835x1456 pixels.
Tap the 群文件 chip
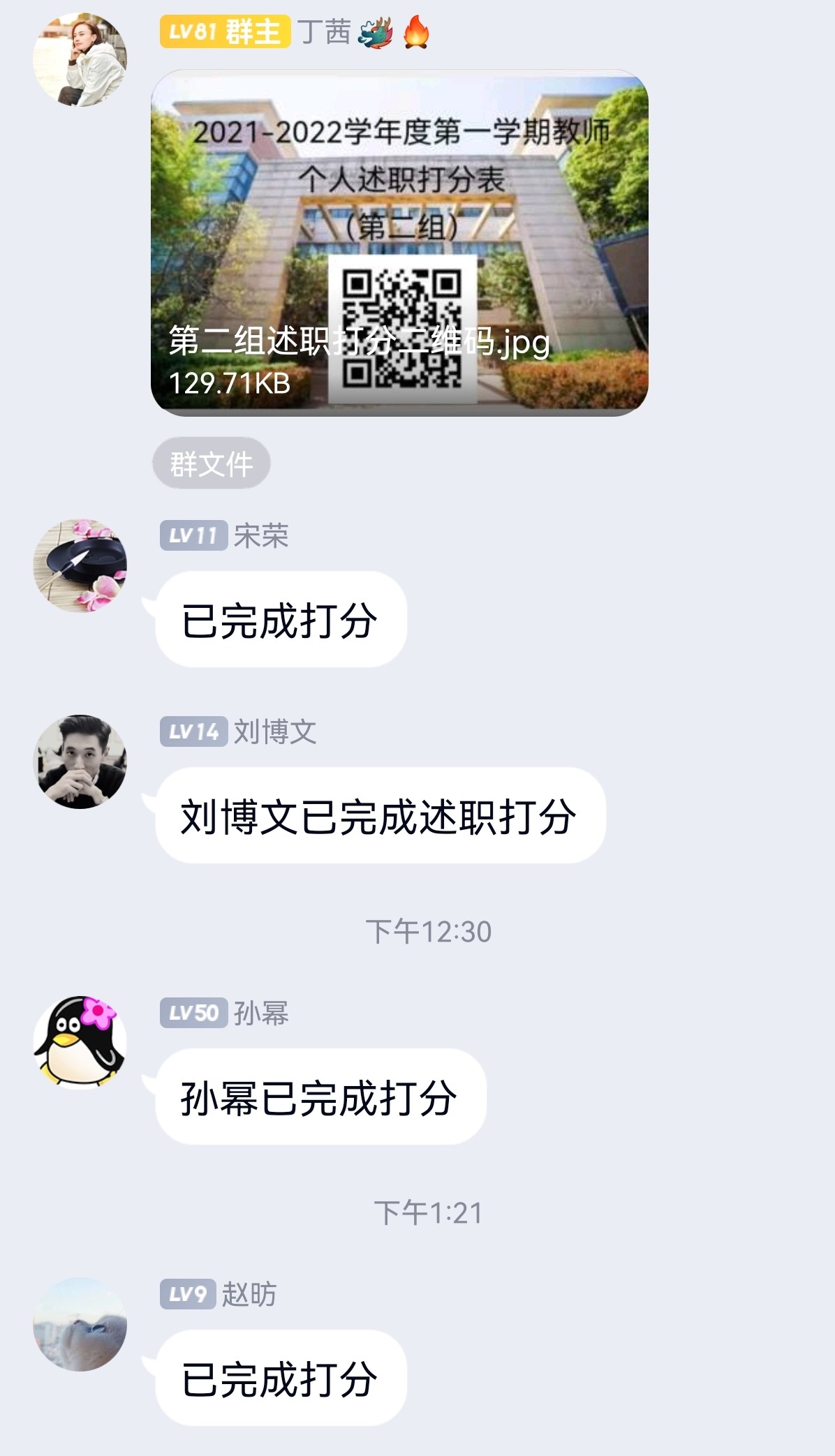pos(211,463)
